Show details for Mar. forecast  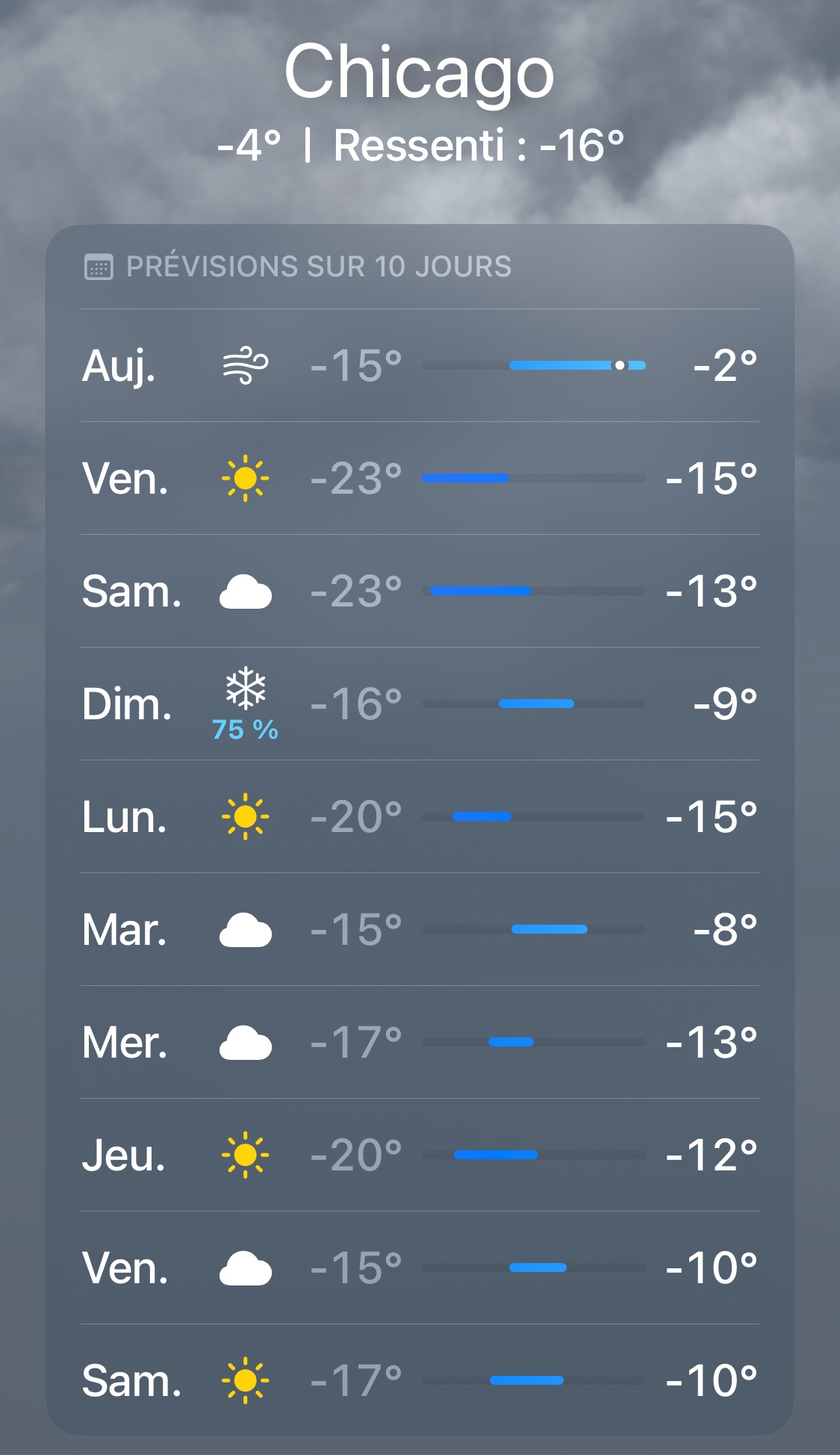pos(420,930)
